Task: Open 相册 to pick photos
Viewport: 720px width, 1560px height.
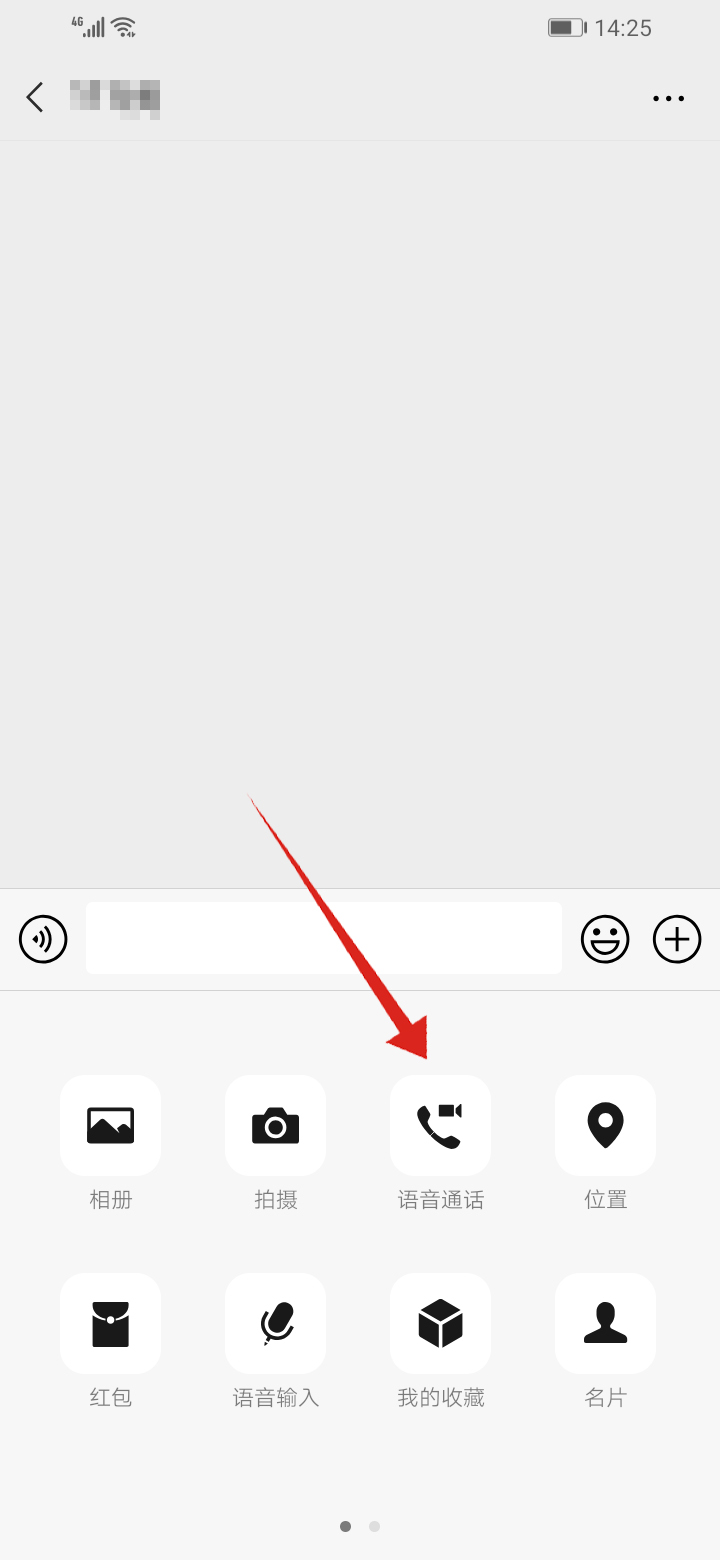Action: click(110, 1126)
